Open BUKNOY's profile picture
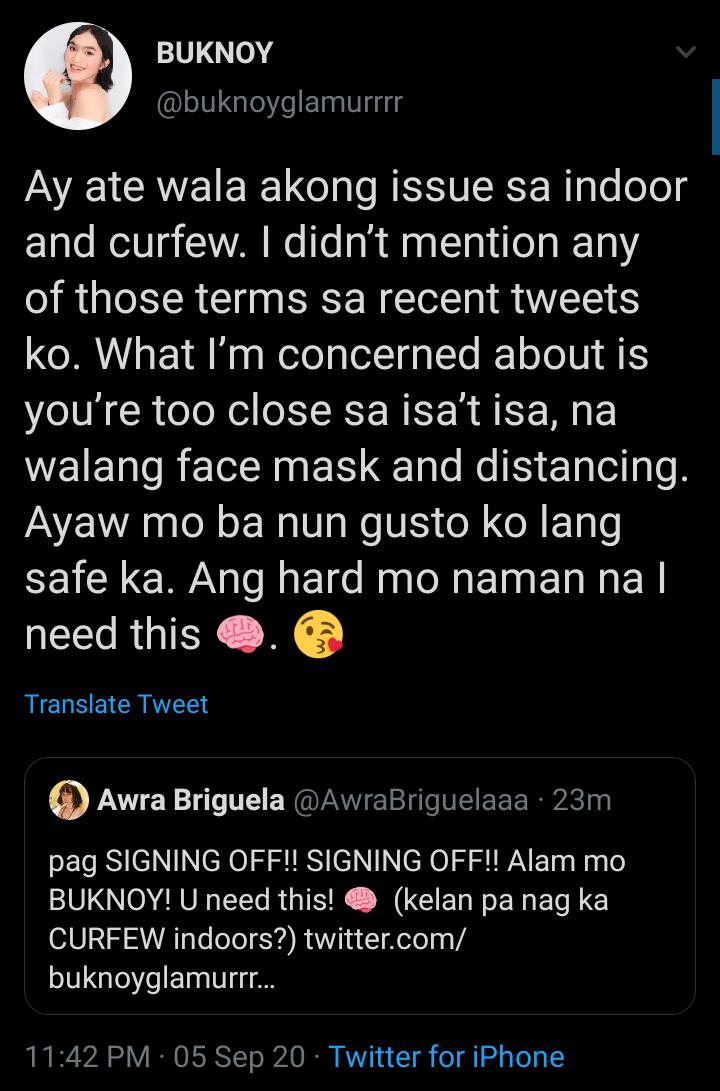The width and height of the screenshot is (720, 1091). click(x=78, y=77)
